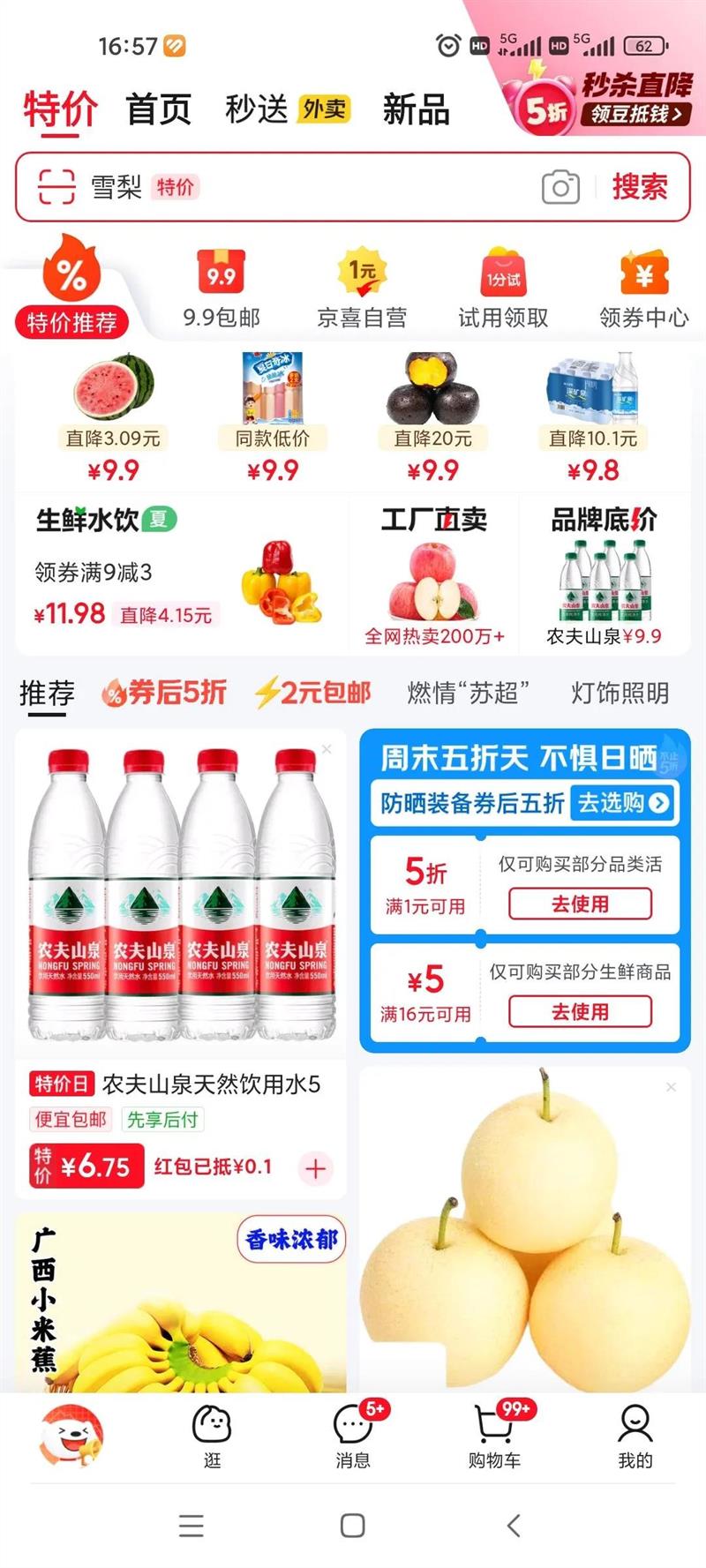Use the 5折 coupon via 去使用
Image resolution: width=706 pixels, height=1568 pixels.
[580, 904]
